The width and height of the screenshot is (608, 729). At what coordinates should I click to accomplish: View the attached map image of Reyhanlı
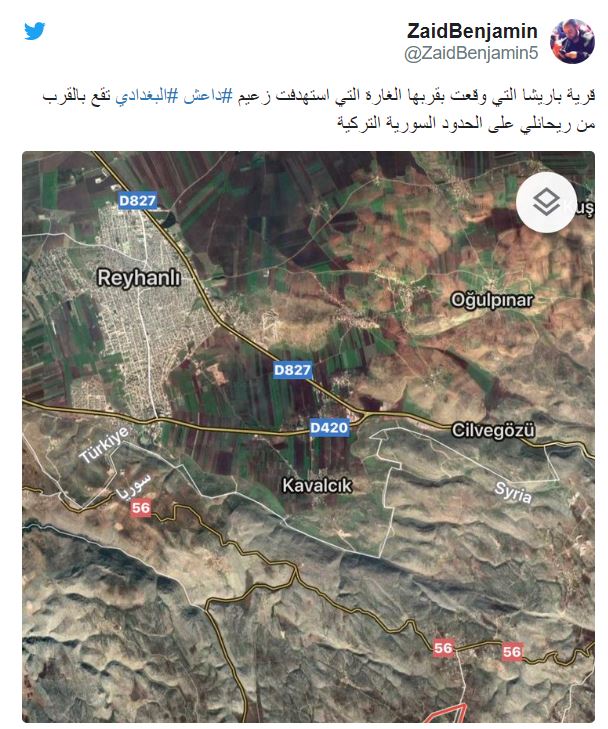(308, 435)
